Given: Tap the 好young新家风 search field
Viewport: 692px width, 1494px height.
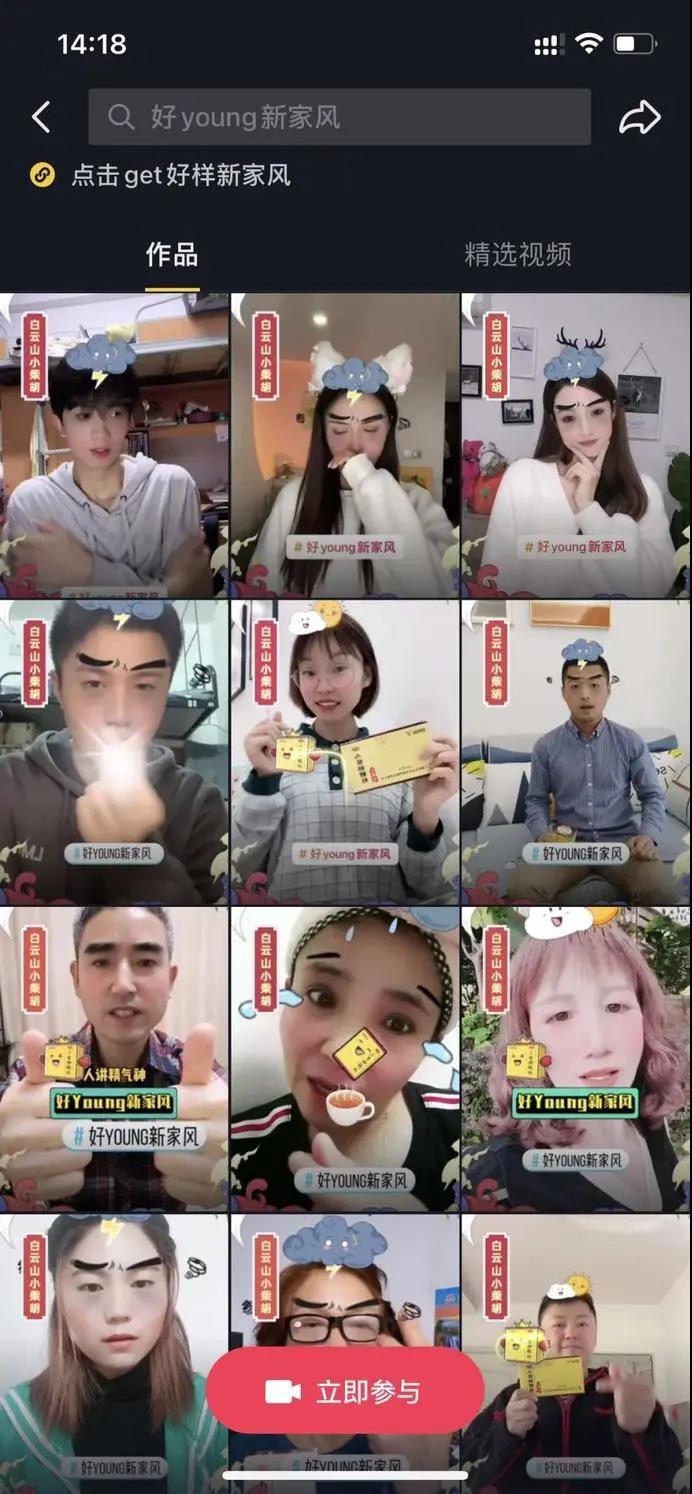Looking at the screenshot, I should tap(339, 117).
